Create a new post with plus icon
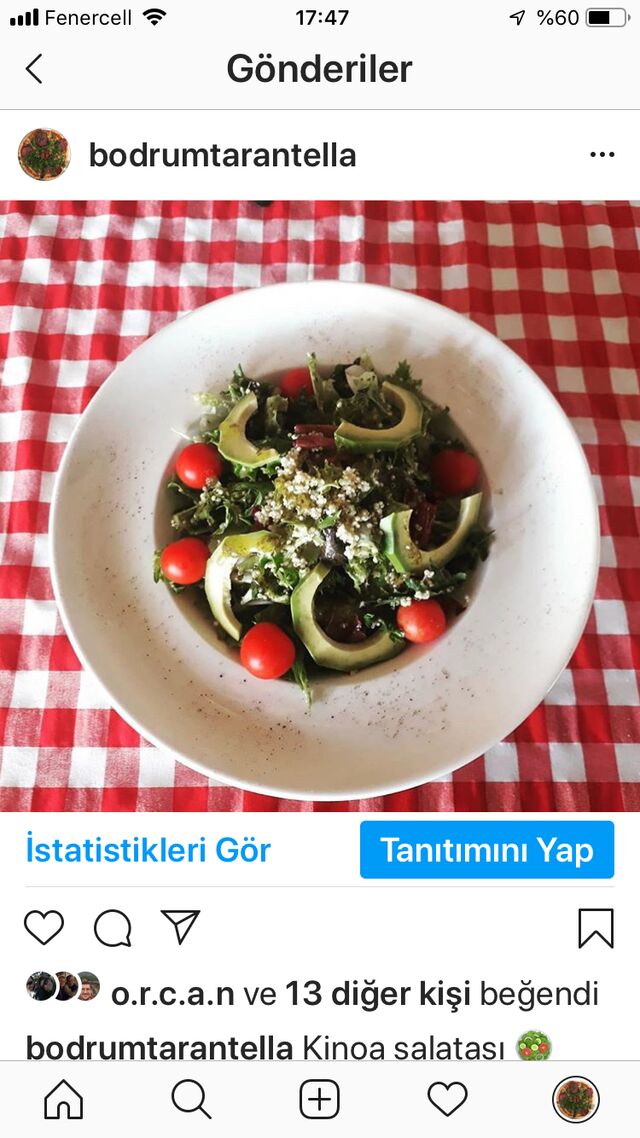The height and width of the screenshot is (1138, 640). click(x=320, y=1100)
